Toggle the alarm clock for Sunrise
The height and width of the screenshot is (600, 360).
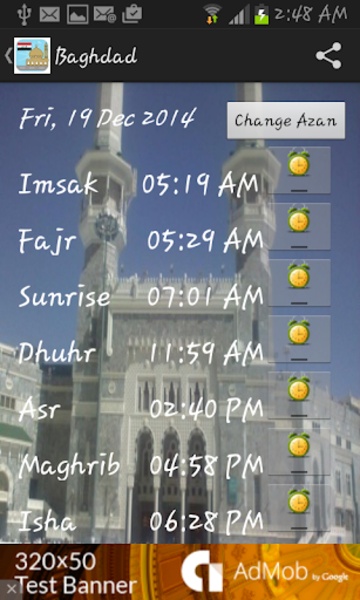tap(299, 283)
